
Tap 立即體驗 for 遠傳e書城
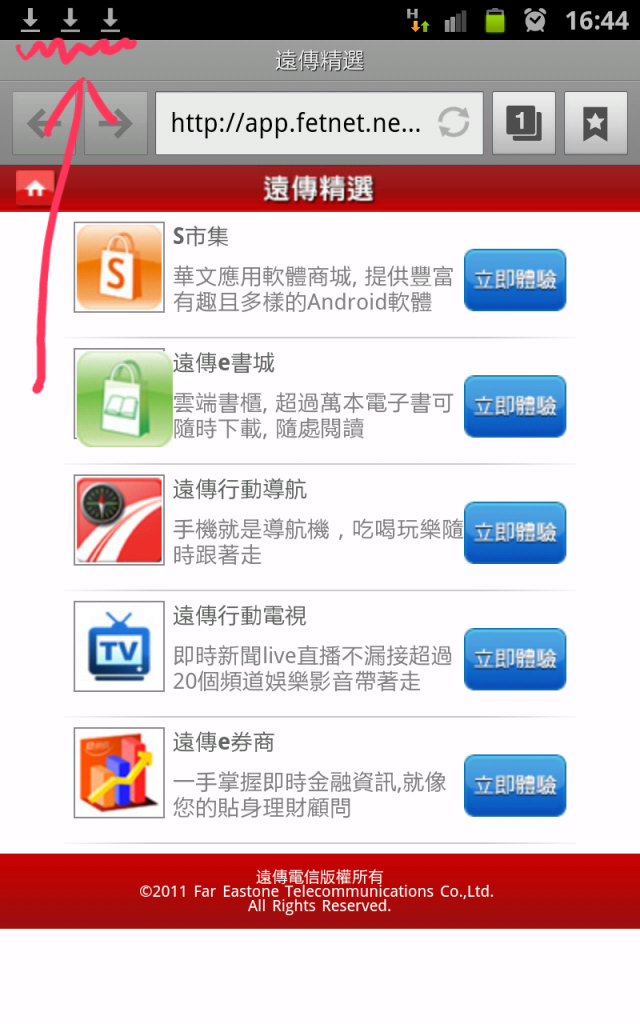(x=515, y=406)
